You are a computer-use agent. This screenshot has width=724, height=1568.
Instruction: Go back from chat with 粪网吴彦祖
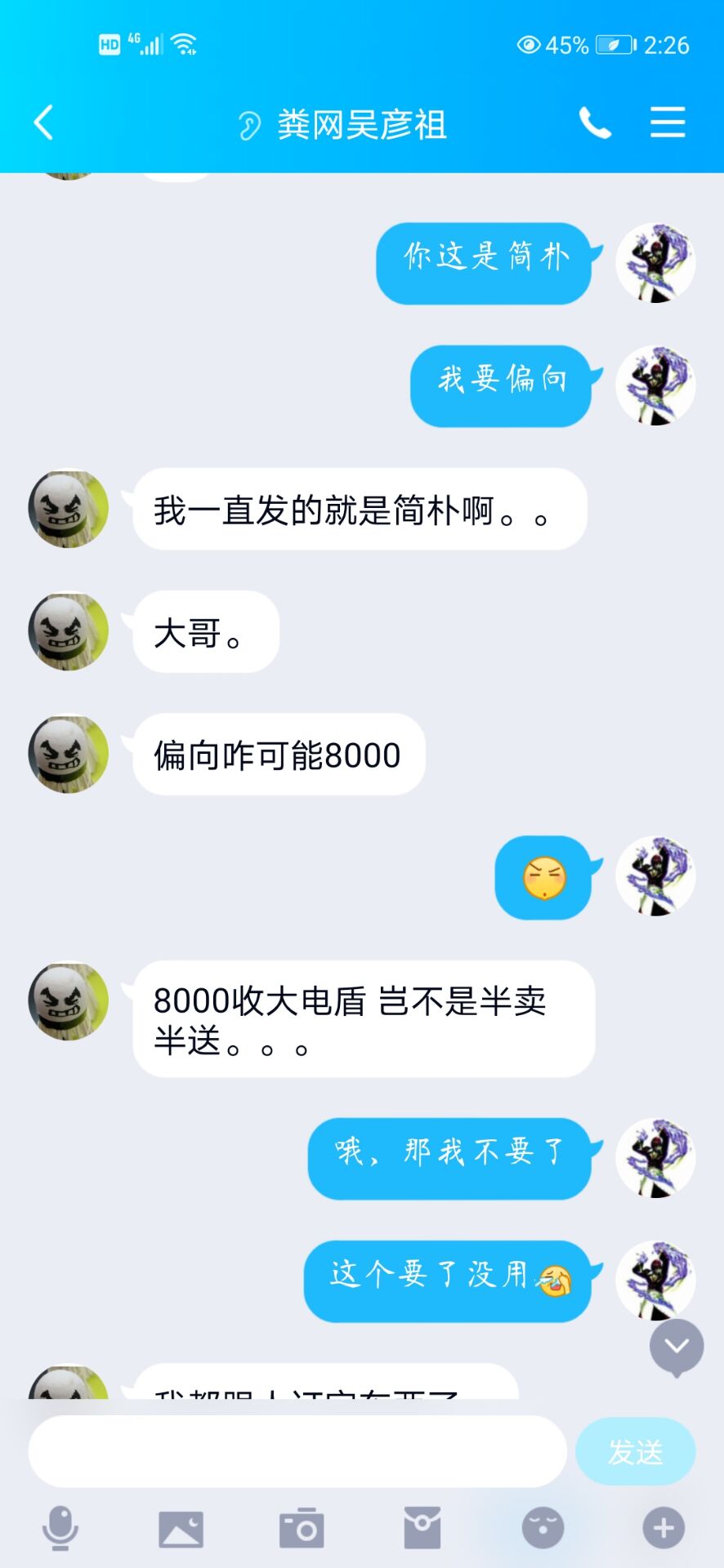click(x=44, y=123)
